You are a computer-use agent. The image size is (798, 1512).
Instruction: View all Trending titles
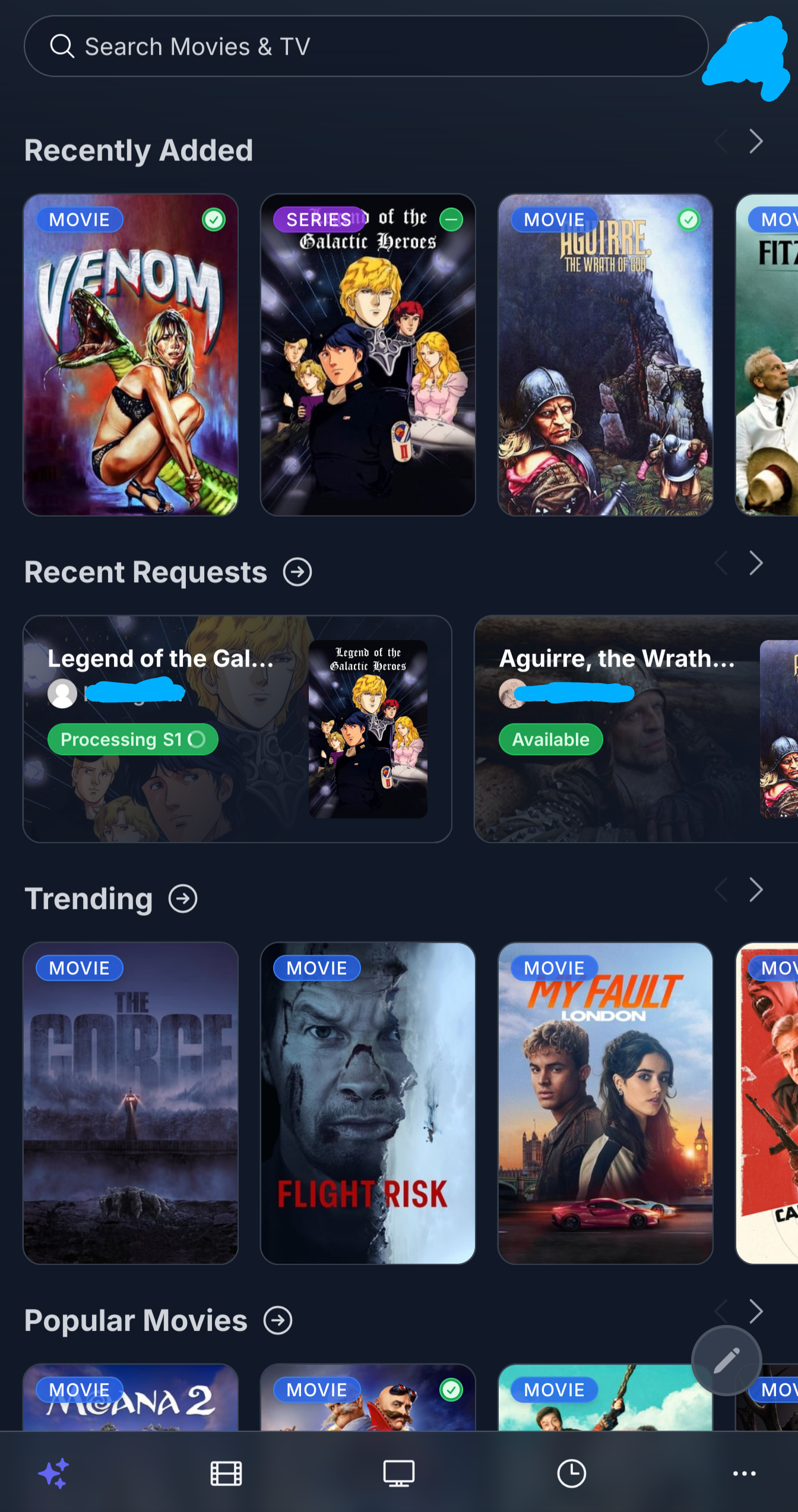[183, 898]
